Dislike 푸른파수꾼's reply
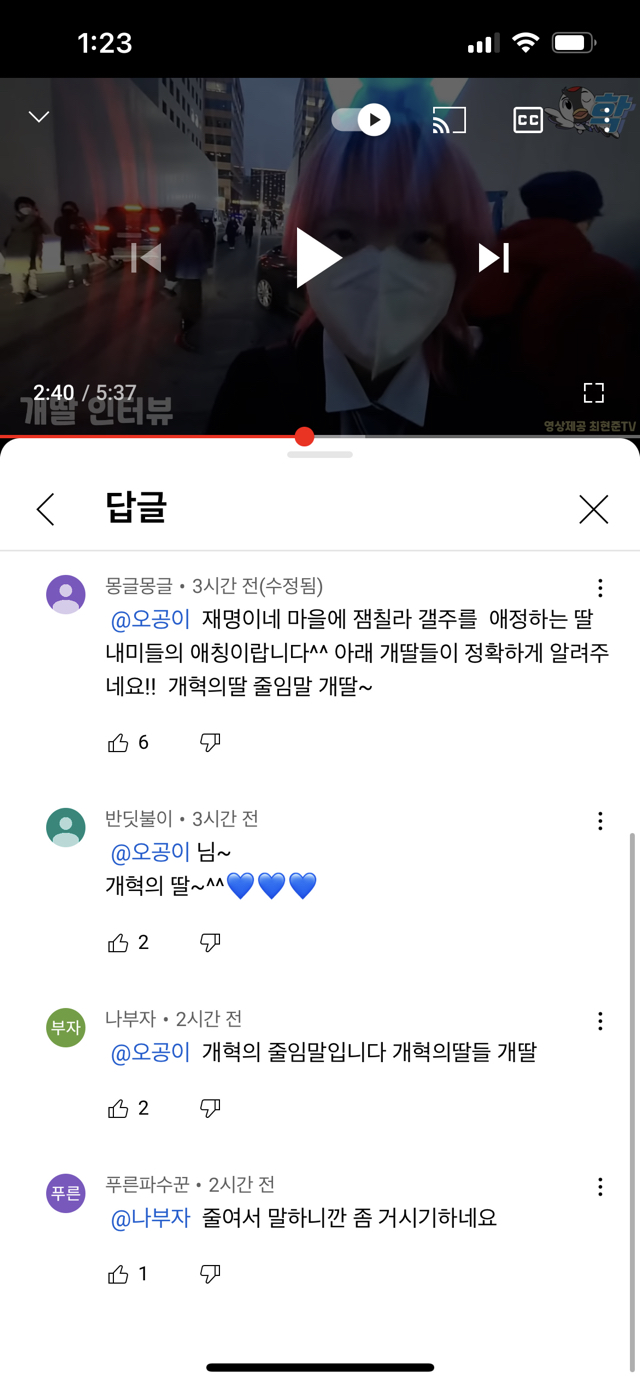 coord(210,1274)
